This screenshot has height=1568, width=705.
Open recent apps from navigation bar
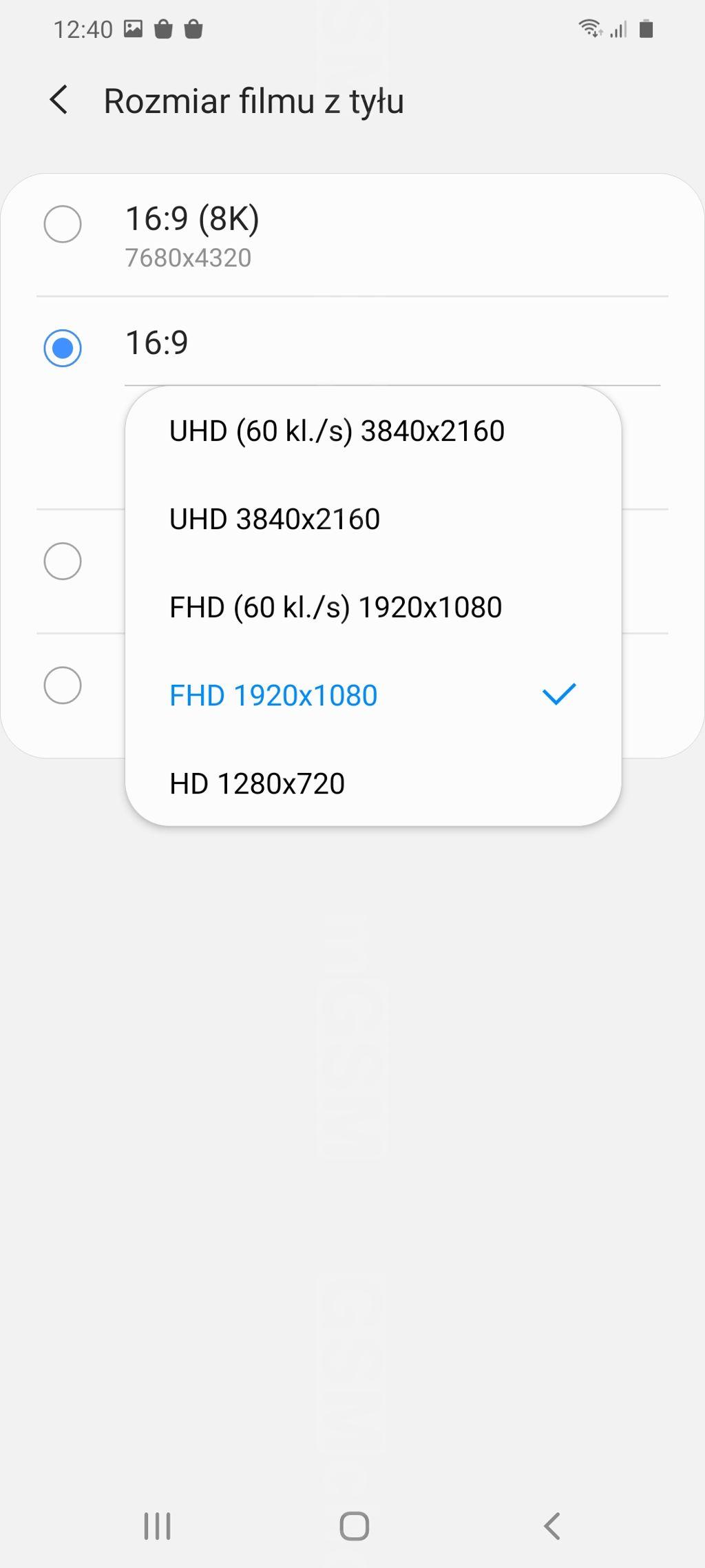(157, 1526)
